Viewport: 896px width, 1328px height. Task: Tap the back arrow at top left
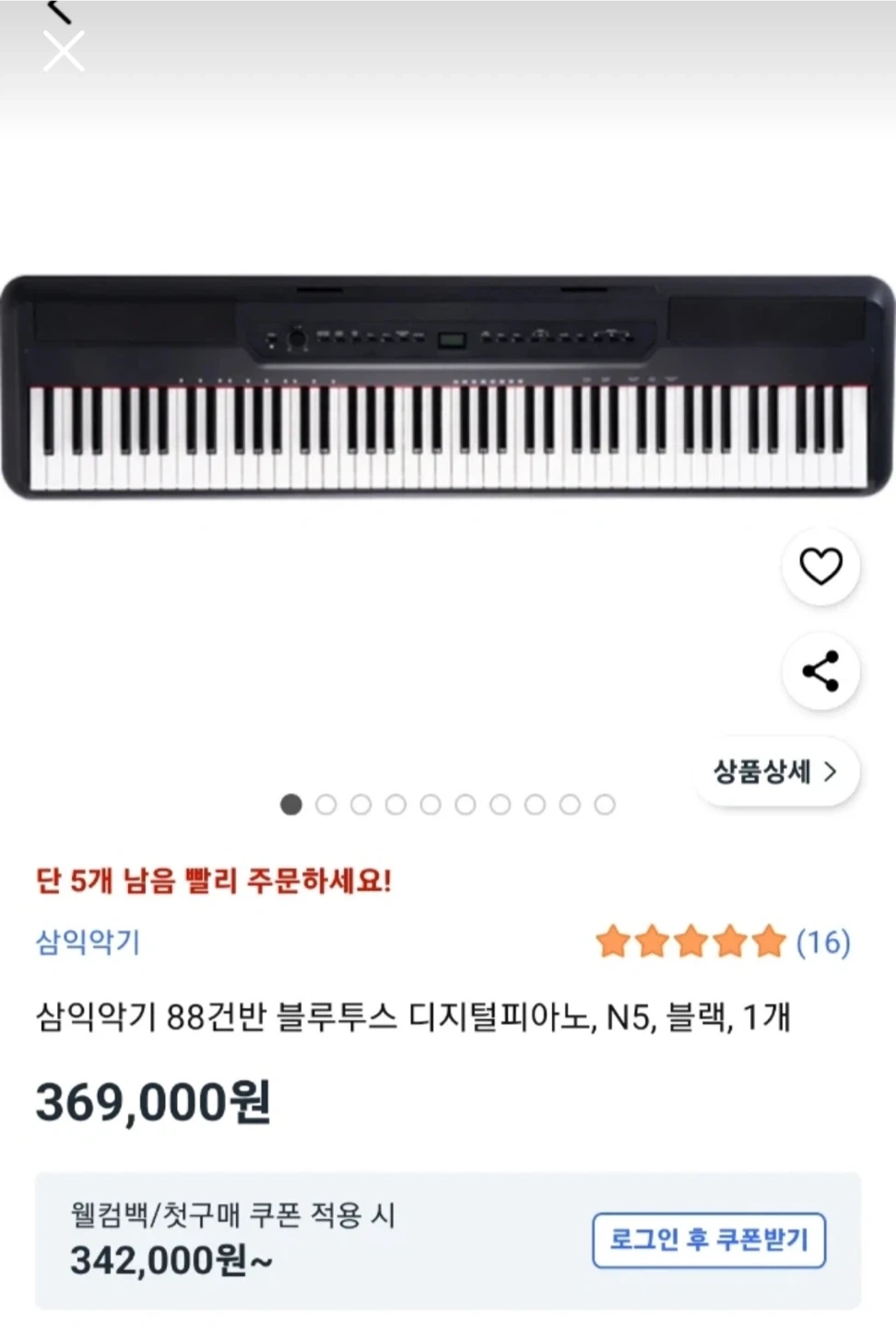point(57,7)
